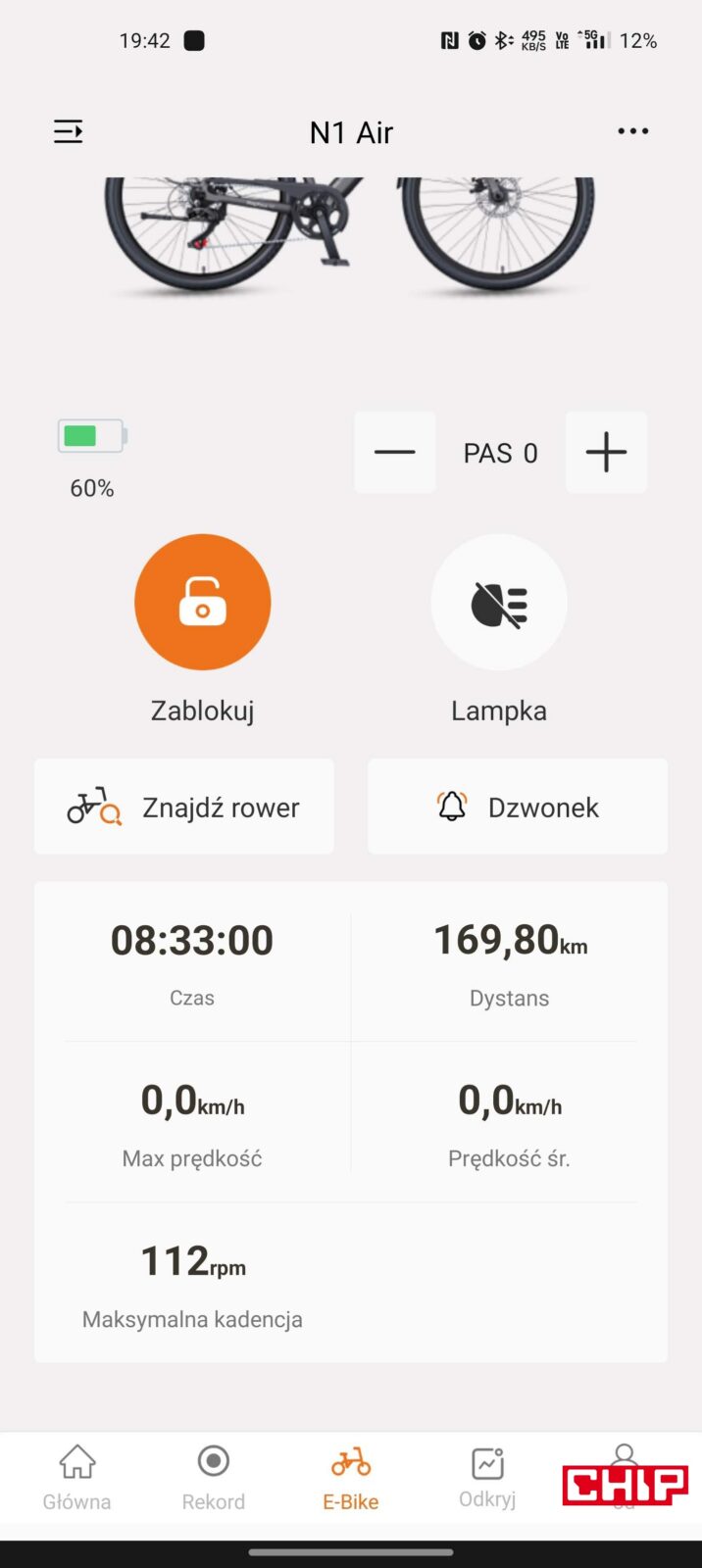Decrease the PAS assist level
This screenshot has height=1568, width=702.
(x=395, y=452)
